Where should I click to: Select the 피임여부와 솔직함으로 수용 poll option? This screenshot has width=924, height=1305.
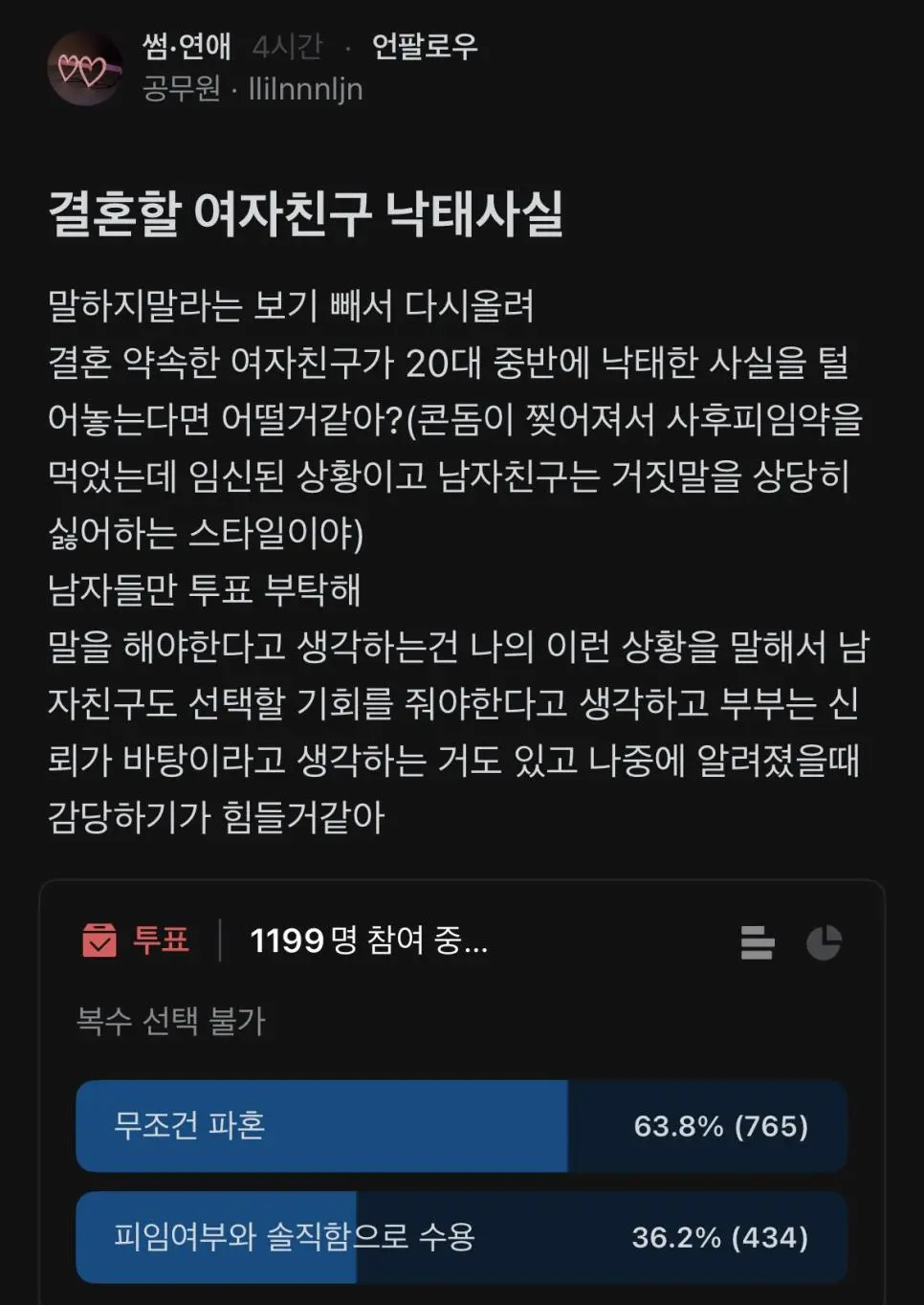[461, 1237]
